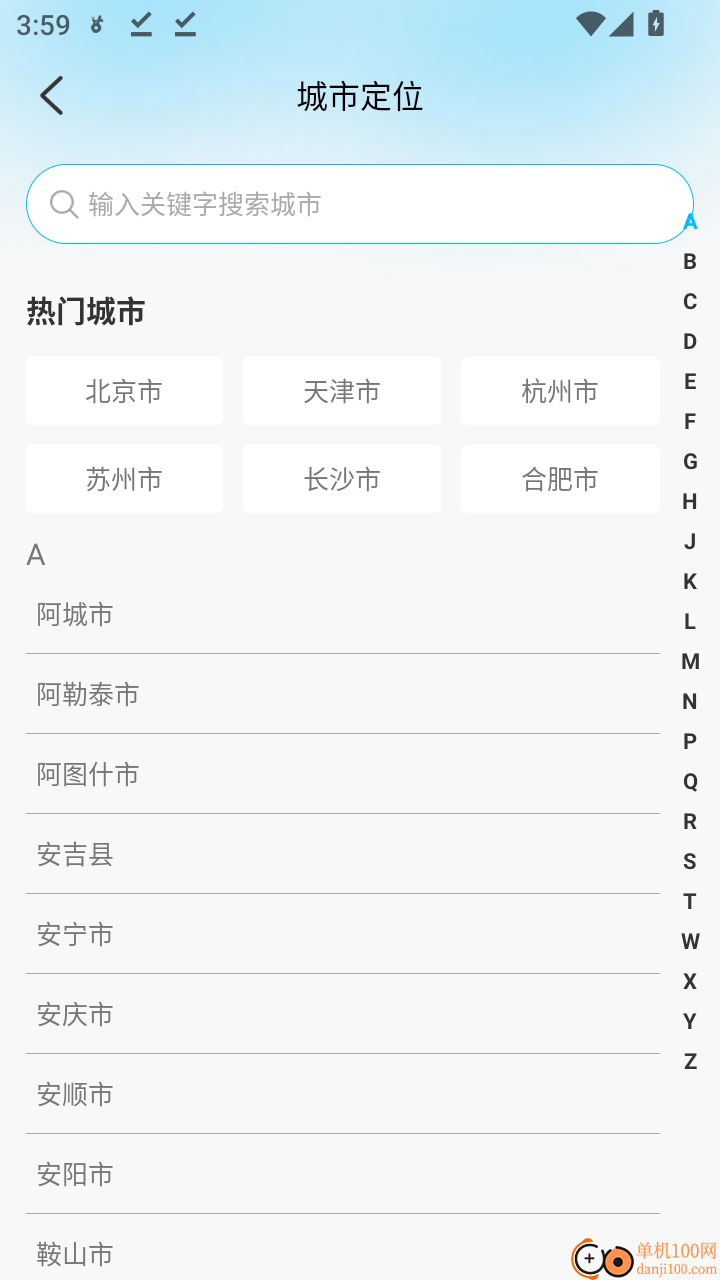
Task: Tap the download arrow icon in status bar
Action: click(141, 24)
